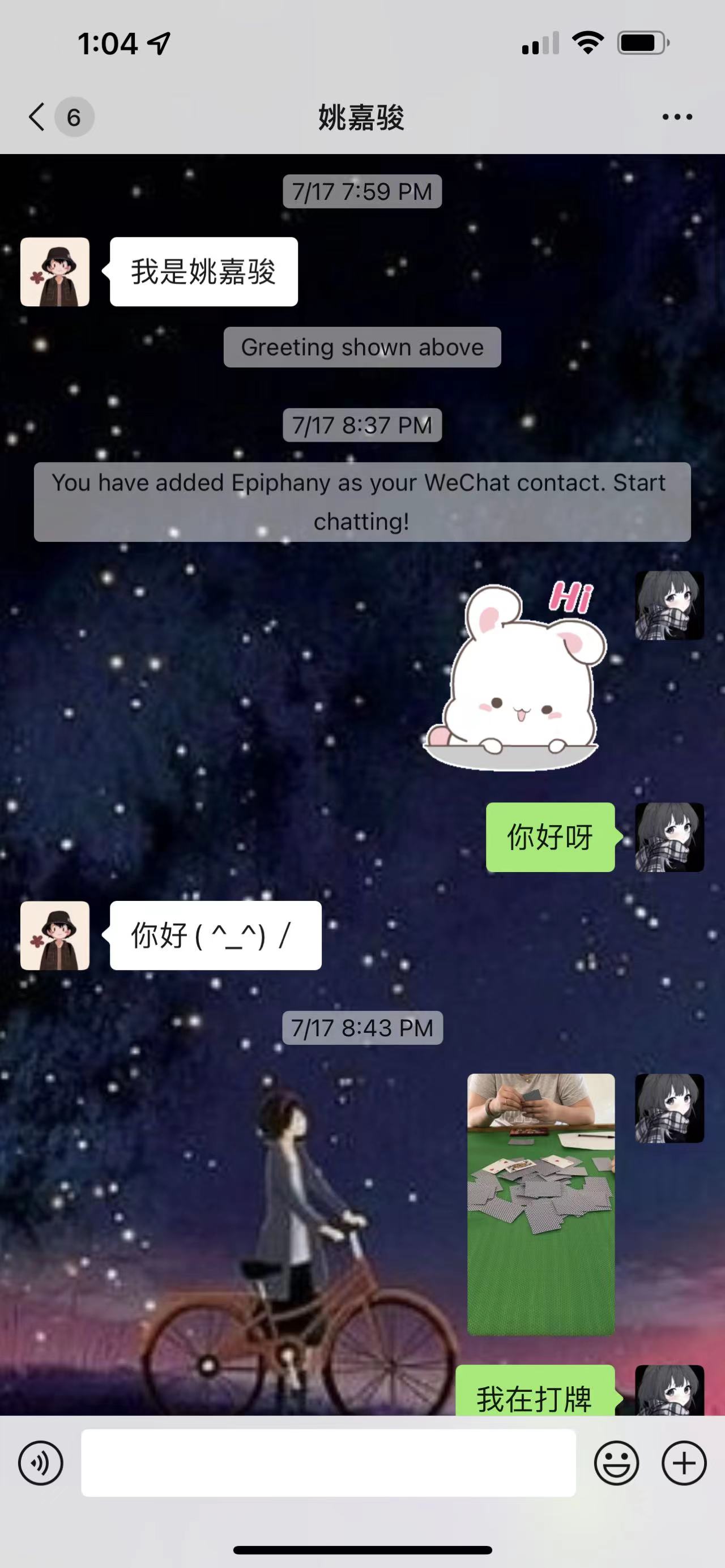Open my avatar beside 你好呀 message

point(669,837)
